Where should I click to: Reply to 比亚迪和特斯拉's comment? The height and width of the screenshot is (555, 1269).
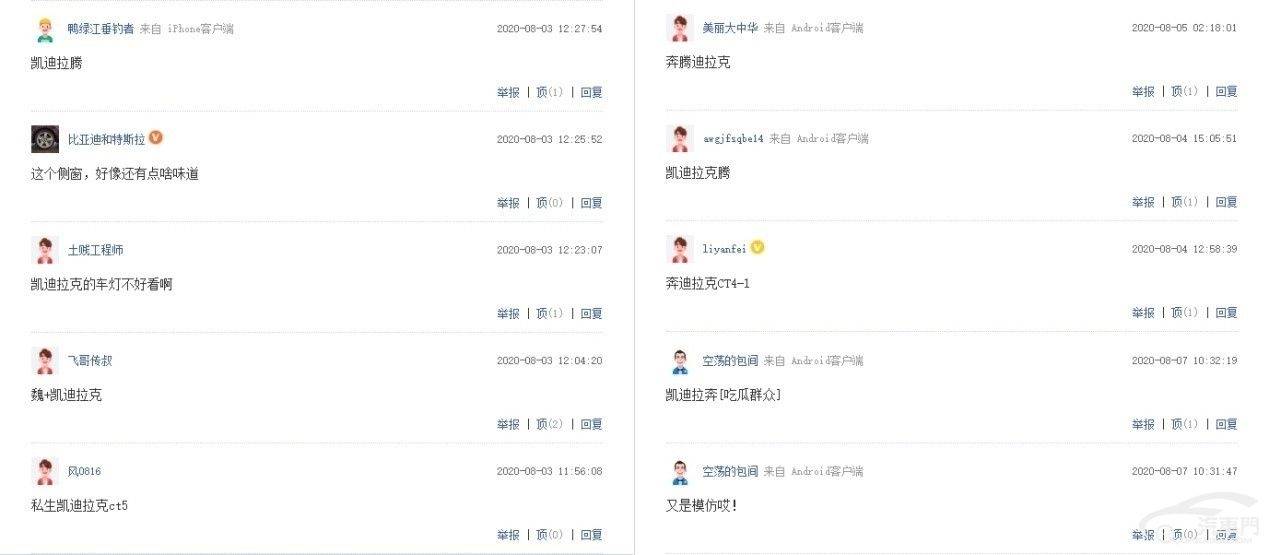591,203
